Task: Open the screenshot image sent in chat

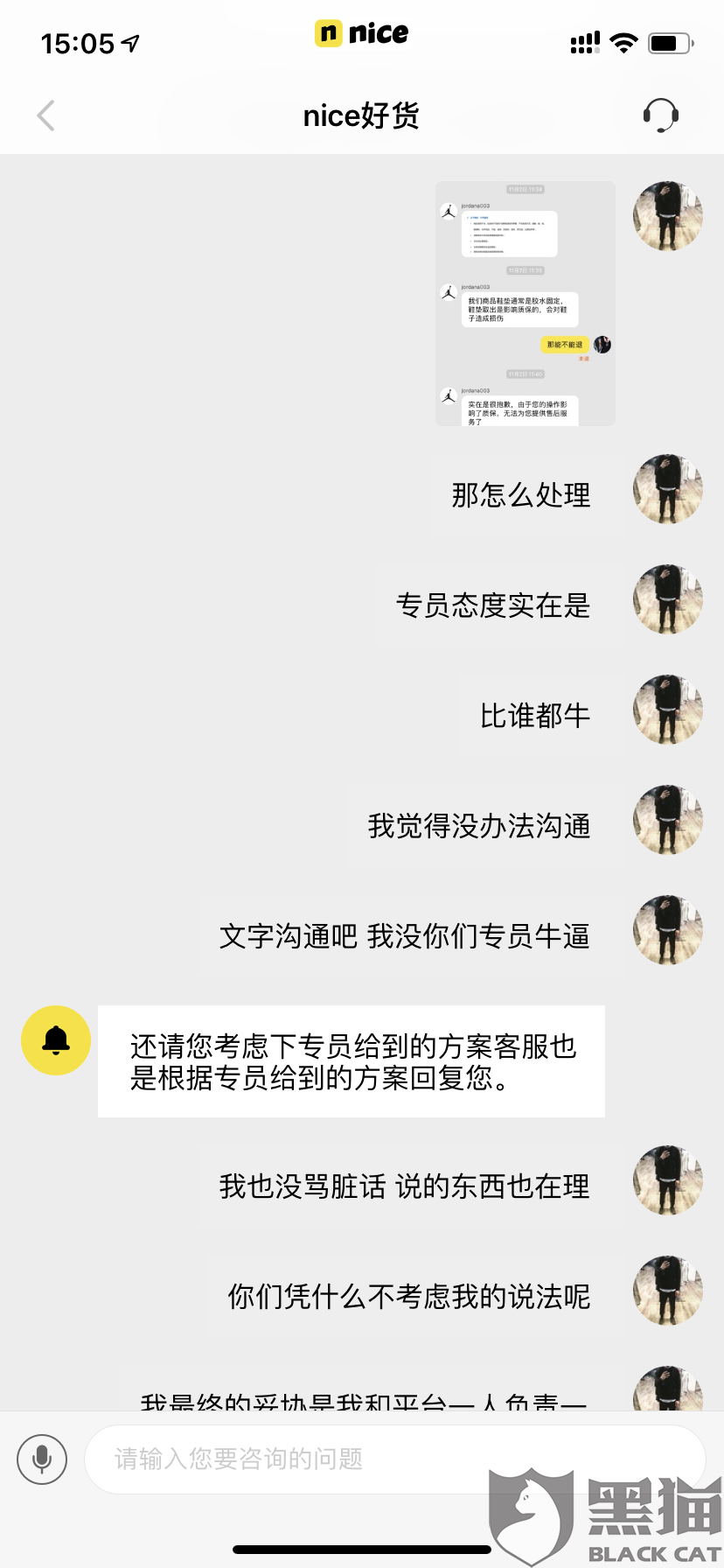Action: pos(526,304)
